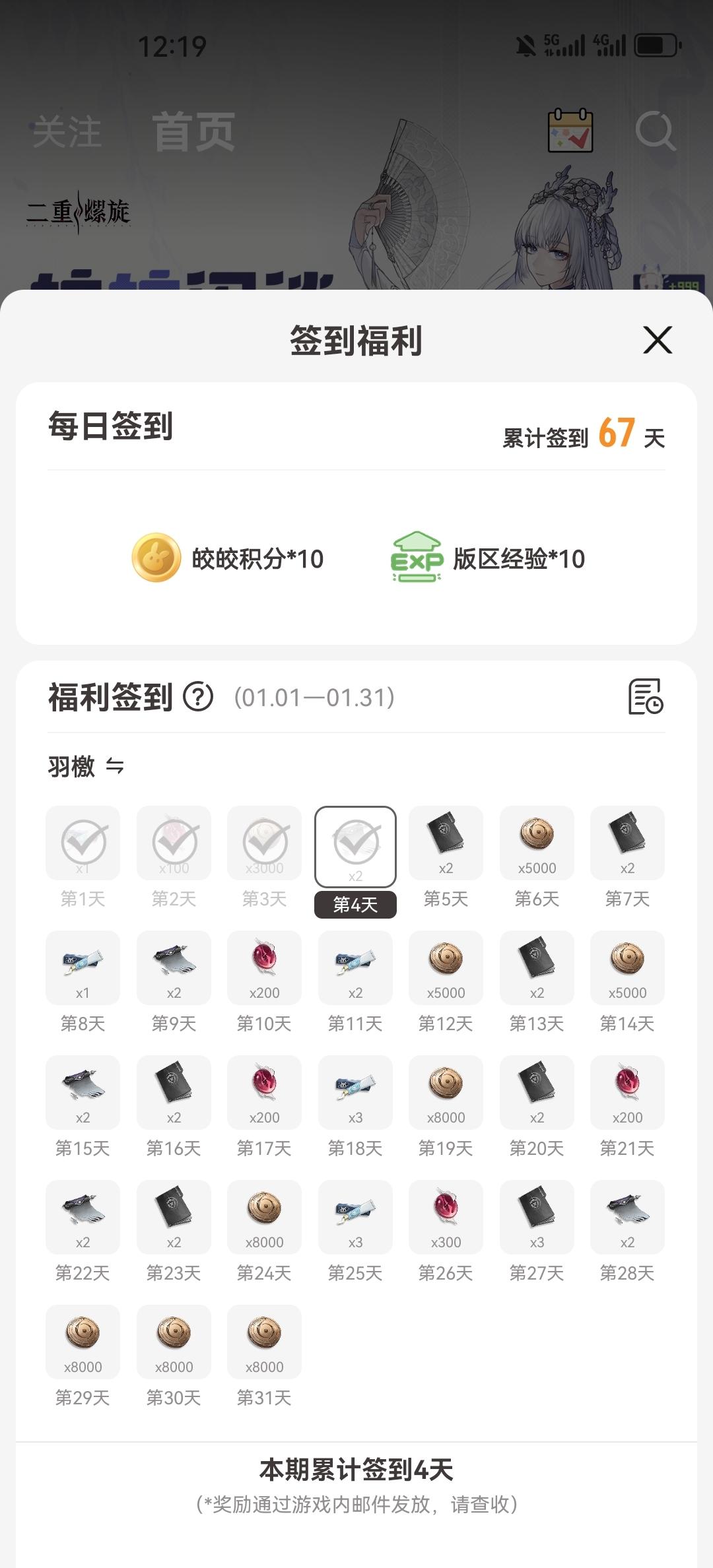
Task: Check the 第19天 x8000 reward
Action: coord(446,1093)
